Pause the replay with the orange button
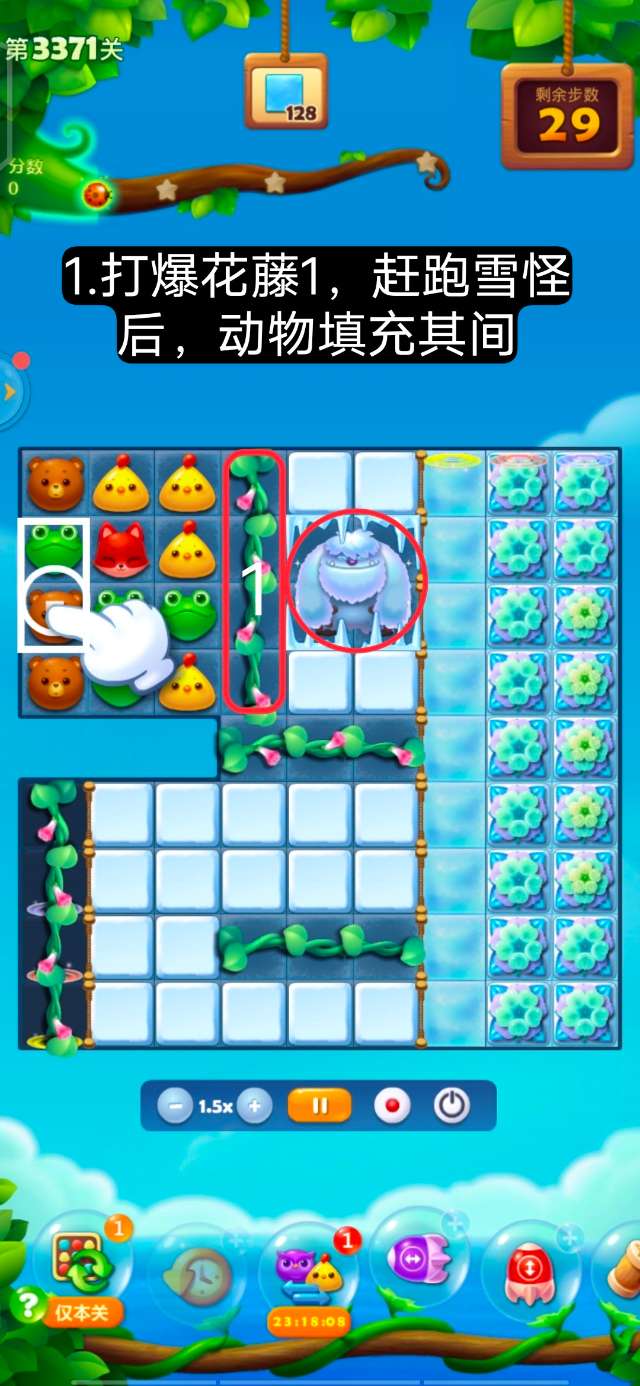The height and width of the screenshot is (1386, 640). [x=320, y=1106]
